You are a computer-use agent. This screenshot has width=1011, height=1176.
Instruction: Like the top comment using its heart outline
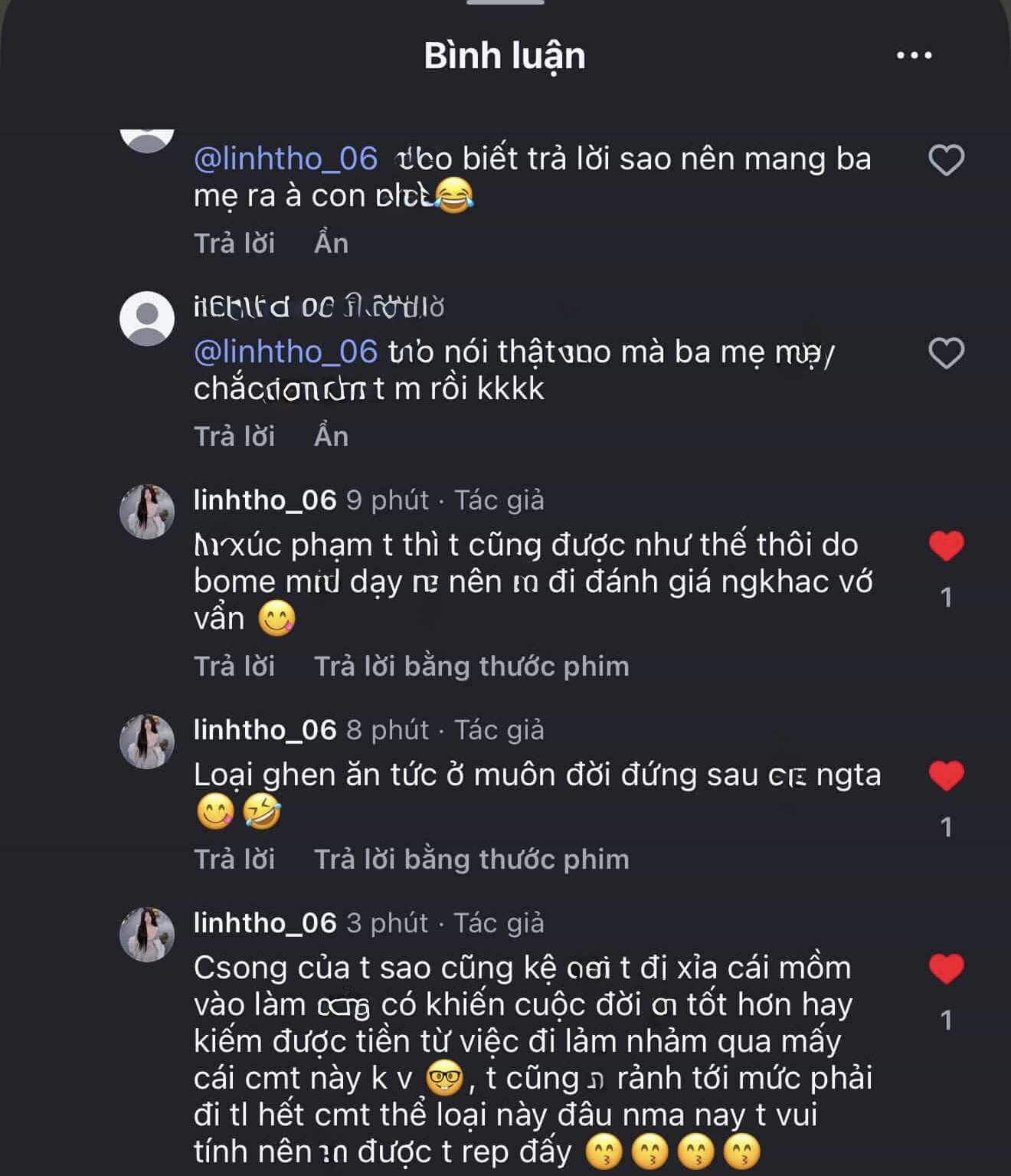(x=945, y=159)
